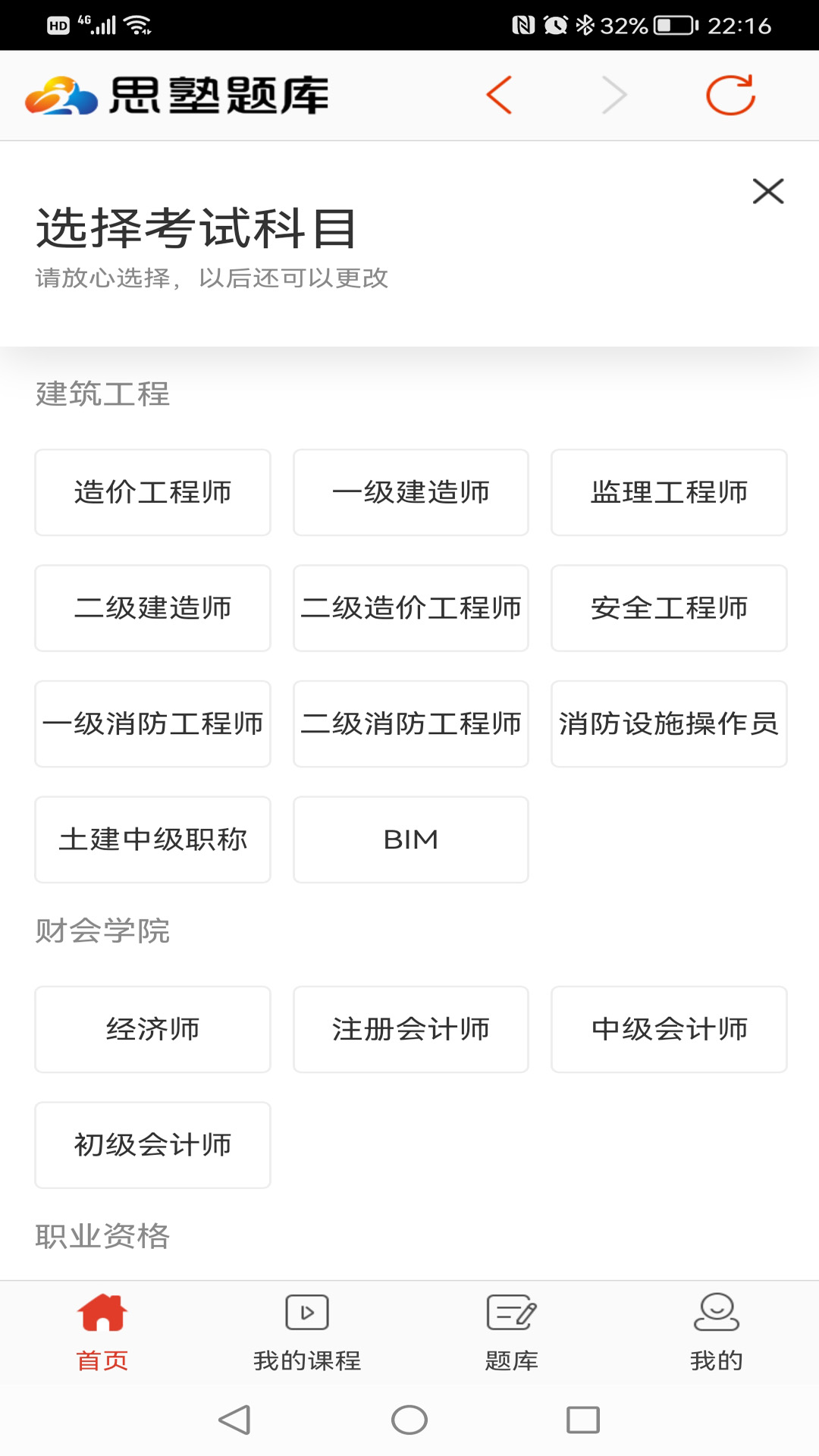Choose 中级会计师 subject
This screenshot has width=819, height=1456.
point(669,1029)
